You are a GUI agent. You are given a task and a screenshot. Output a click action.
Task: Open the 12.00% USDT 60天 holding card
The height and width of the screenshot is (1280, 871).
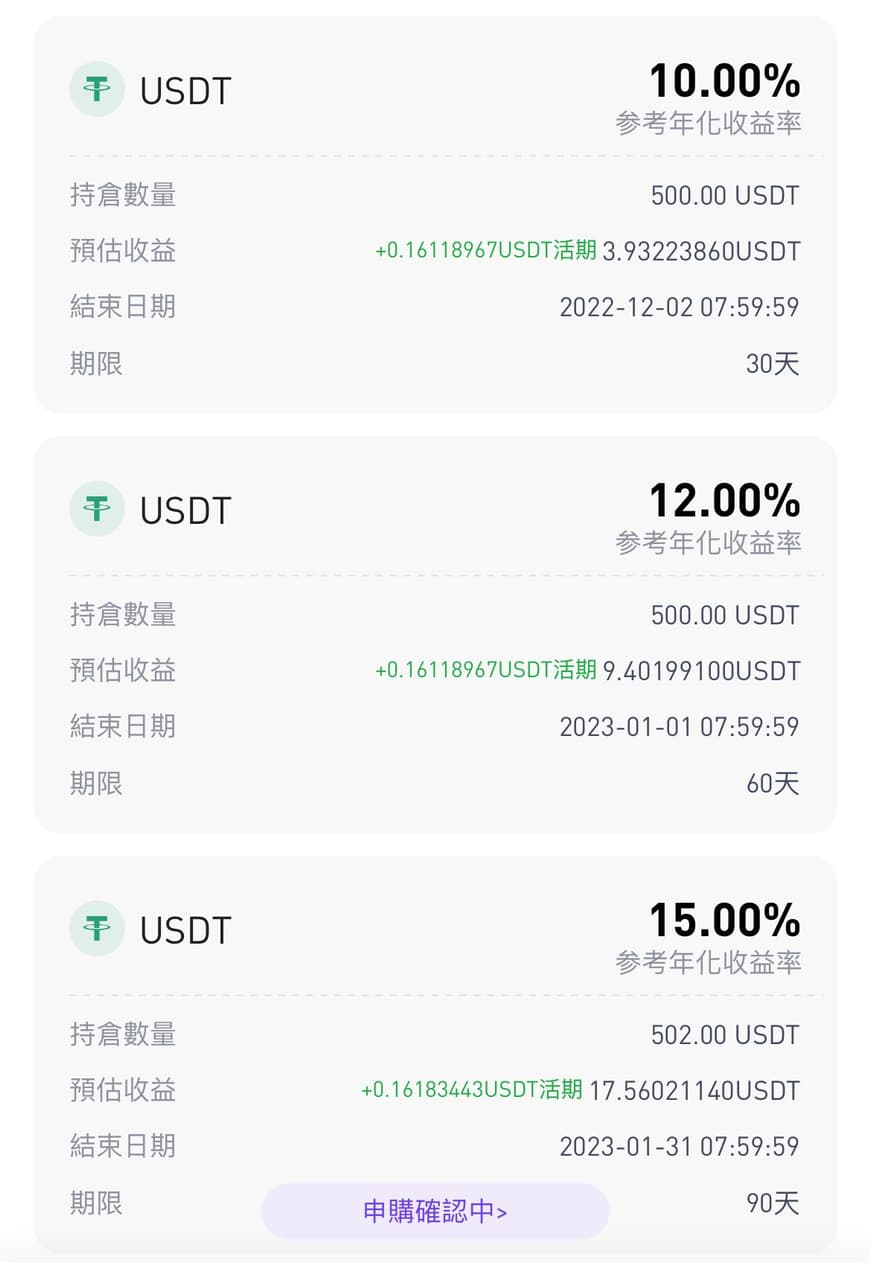[435, 634]
